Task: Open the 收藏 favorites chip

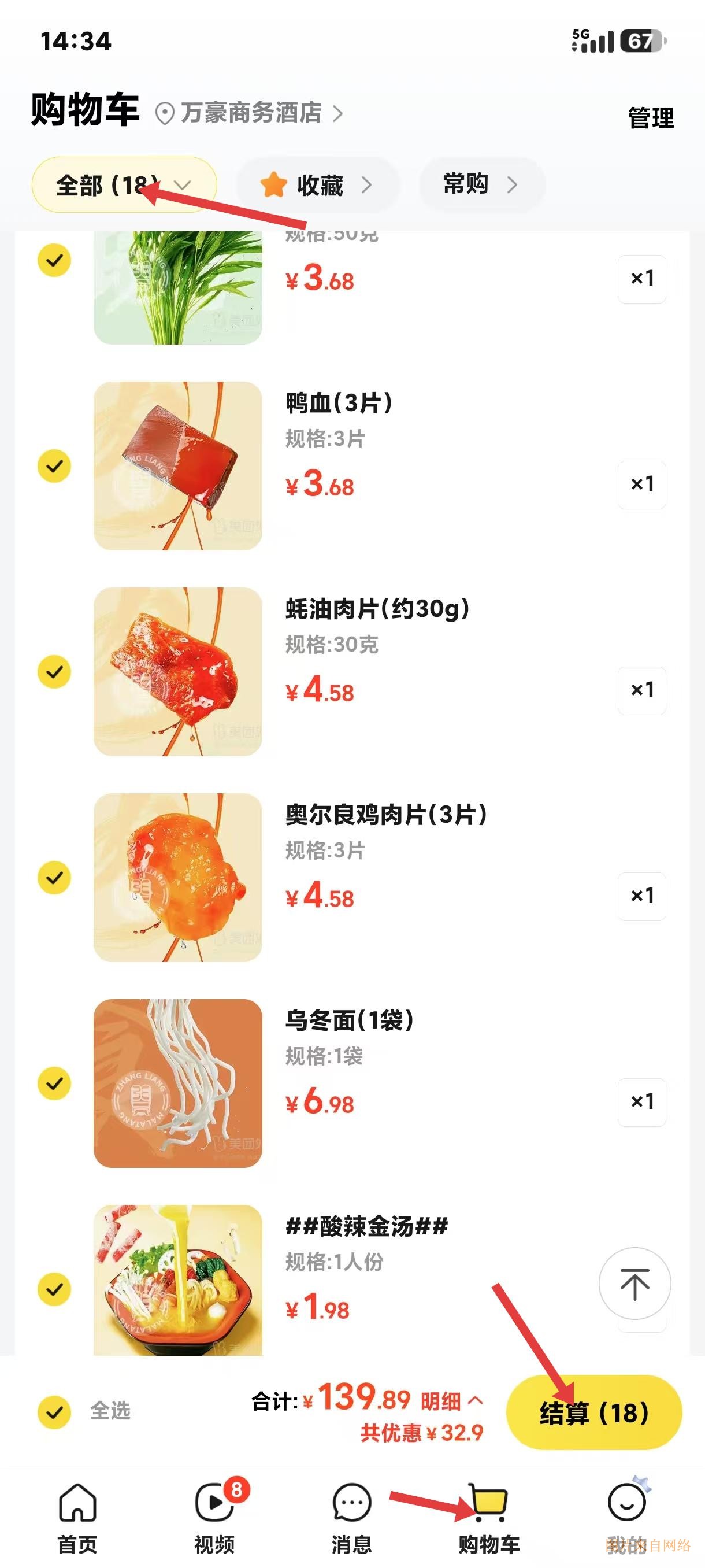Action: [x=317, y=184]
